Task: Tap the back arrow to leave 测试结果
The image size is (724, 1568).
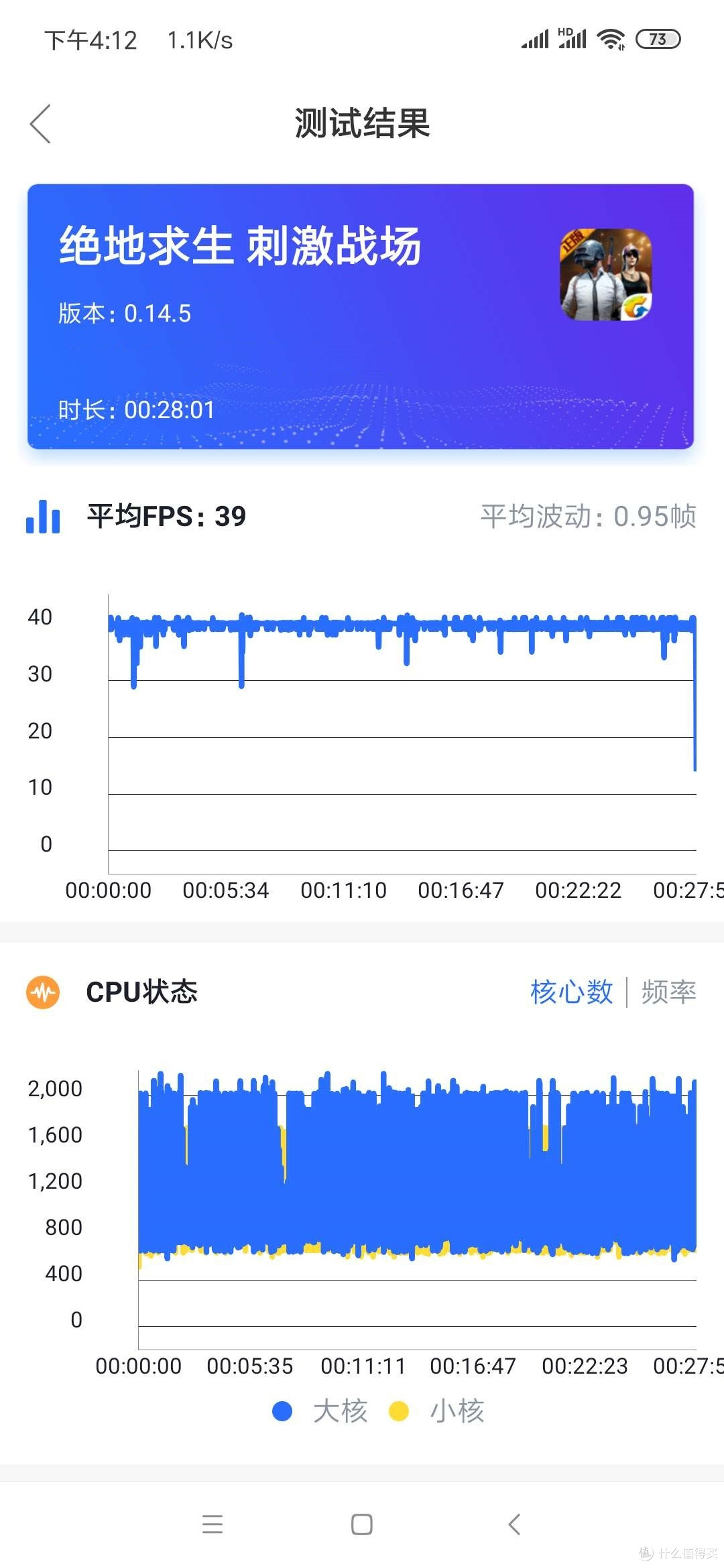Action: pyautogui.click(x=42, y=123)
